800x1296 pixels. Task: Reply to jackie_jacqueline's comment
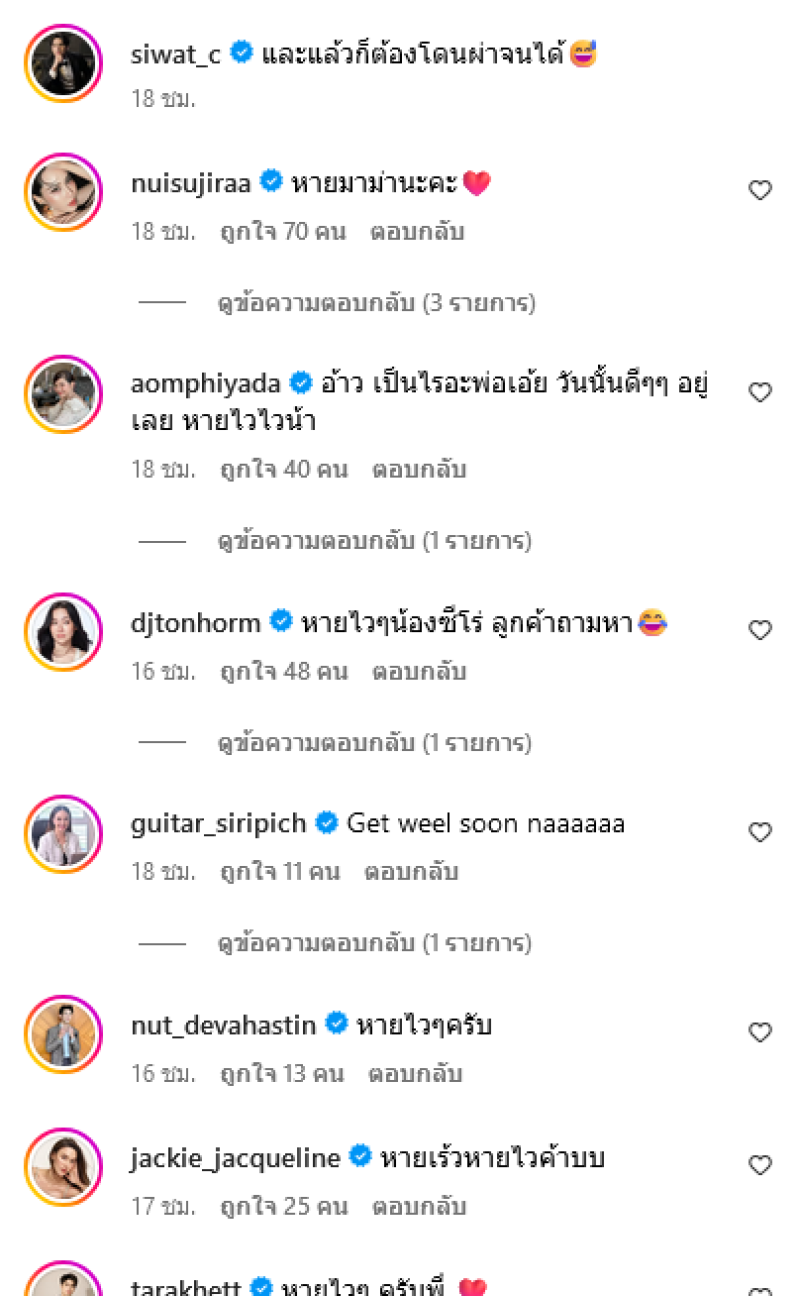(419, 1206)
